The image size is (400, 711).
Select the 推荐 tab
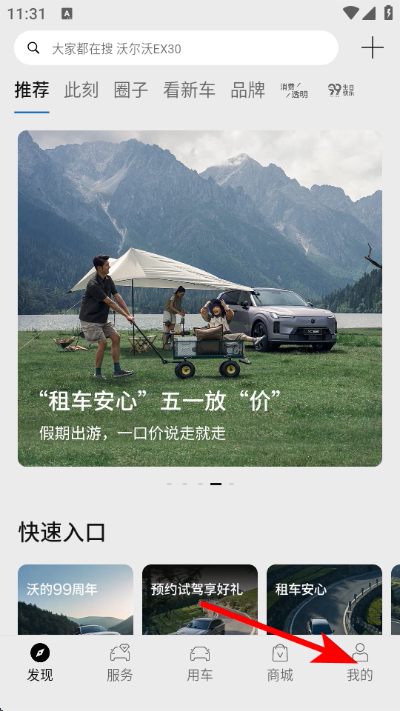32,90
